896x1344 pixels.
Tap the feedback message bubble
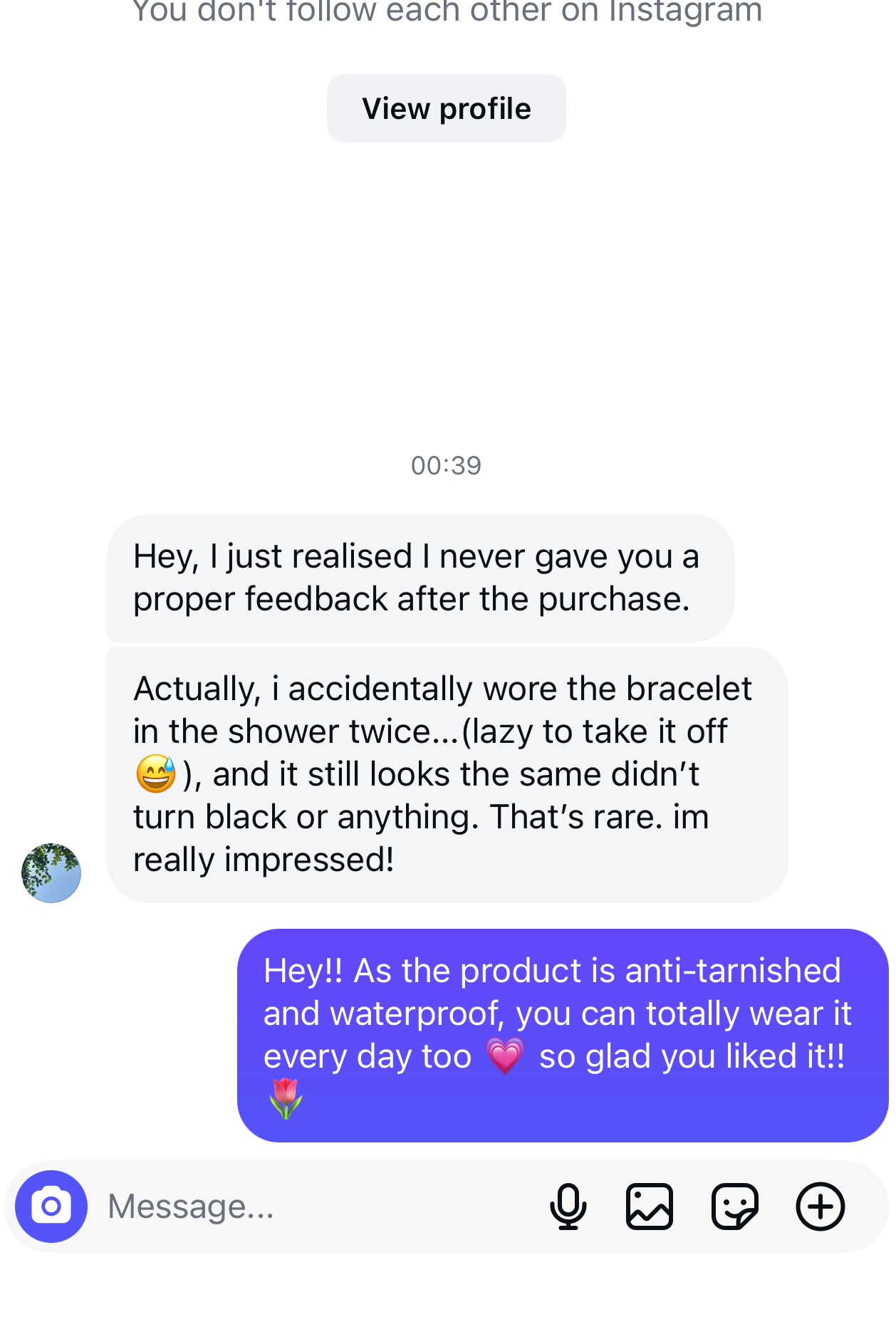click(x=417, y=577)
